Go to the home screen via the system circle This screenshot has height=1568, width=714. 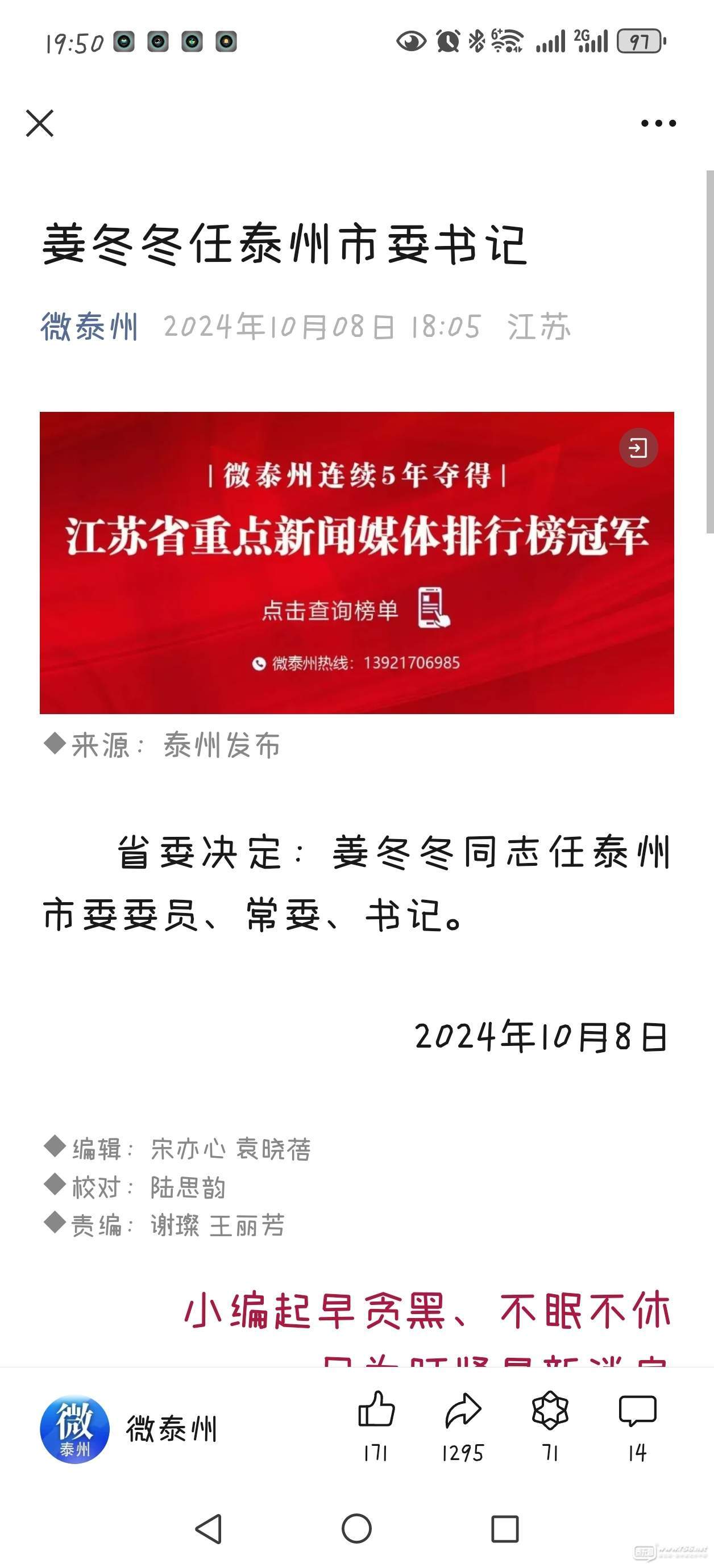tap(357, 1528)
